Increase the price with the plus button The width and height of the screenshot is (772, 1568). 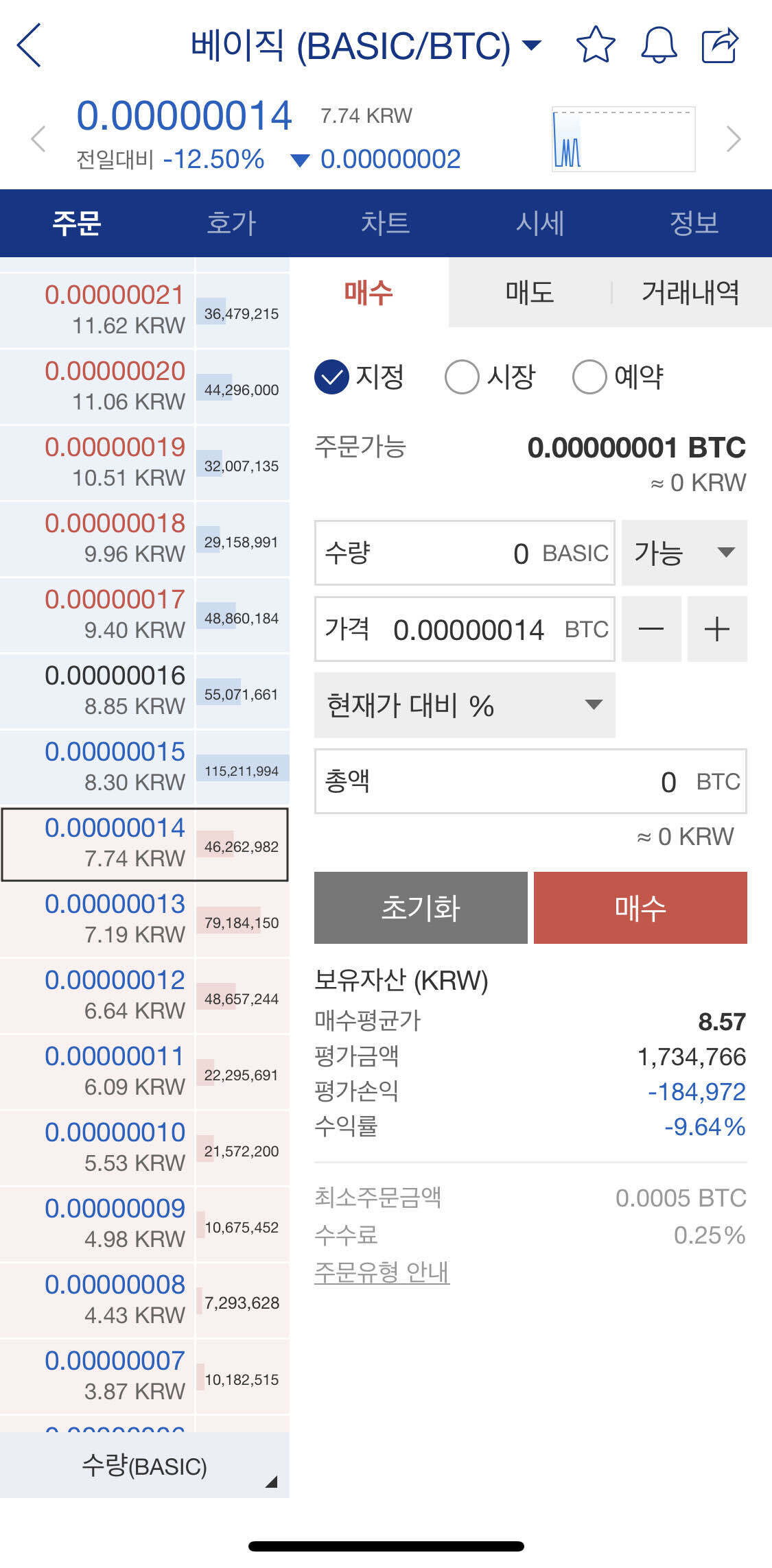point(716,629)
